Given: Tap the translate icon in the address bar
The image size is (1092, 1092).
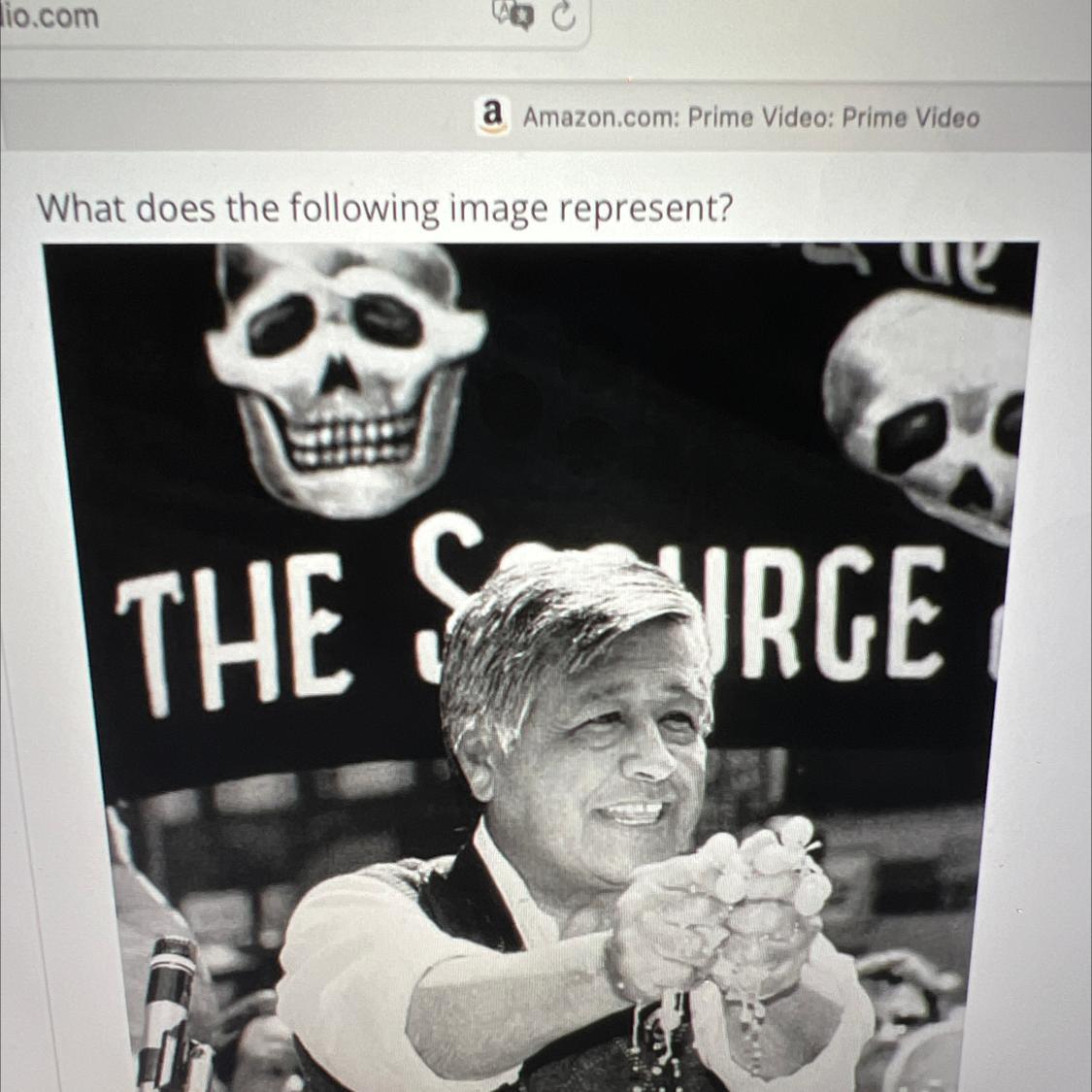Looking at the screenshot, I should point(513,15).
